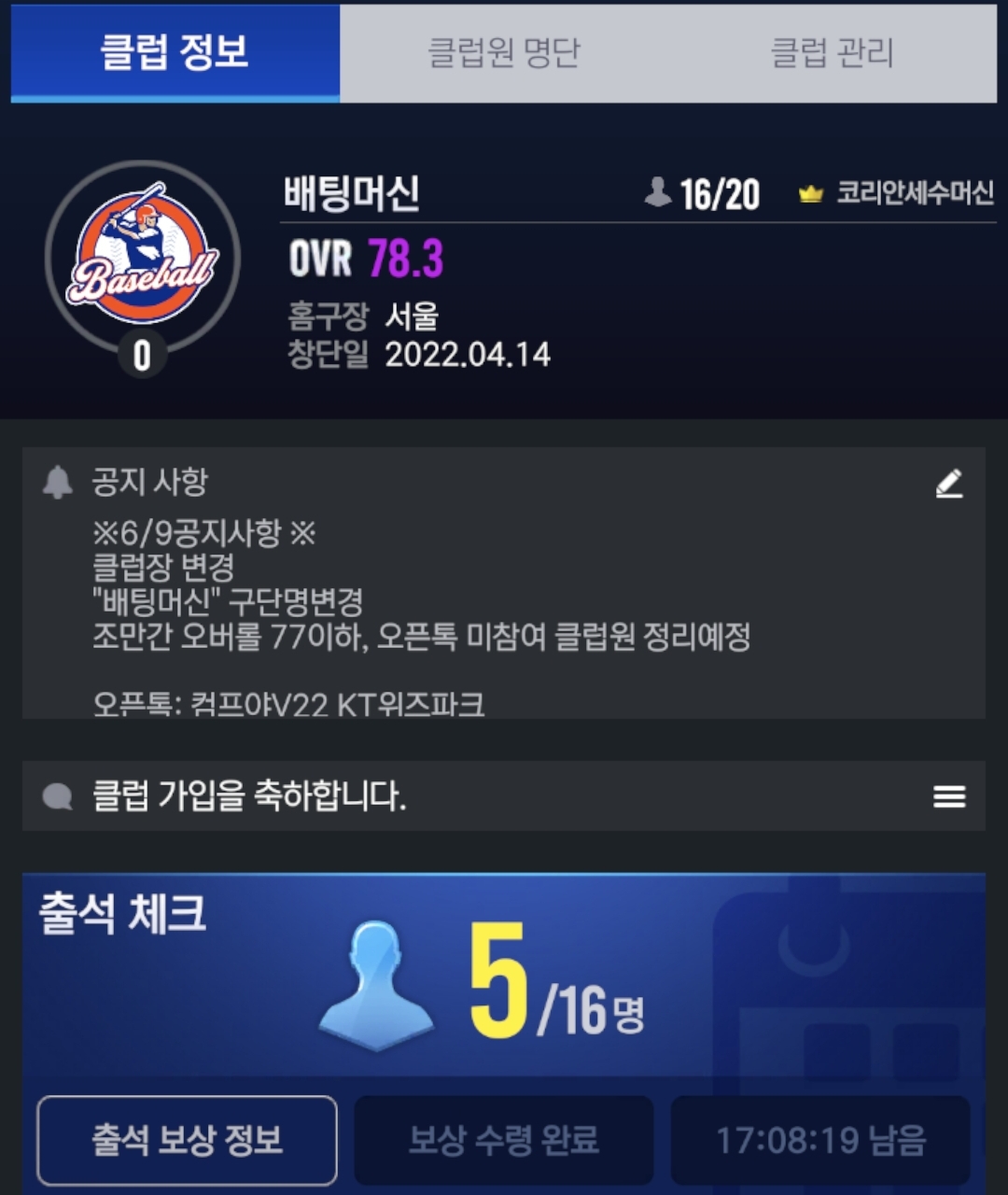This screenshot has height=1195, width=1008.
Task: Switch to the 클럽 관리 tab
Action: (x=833, y=52)
